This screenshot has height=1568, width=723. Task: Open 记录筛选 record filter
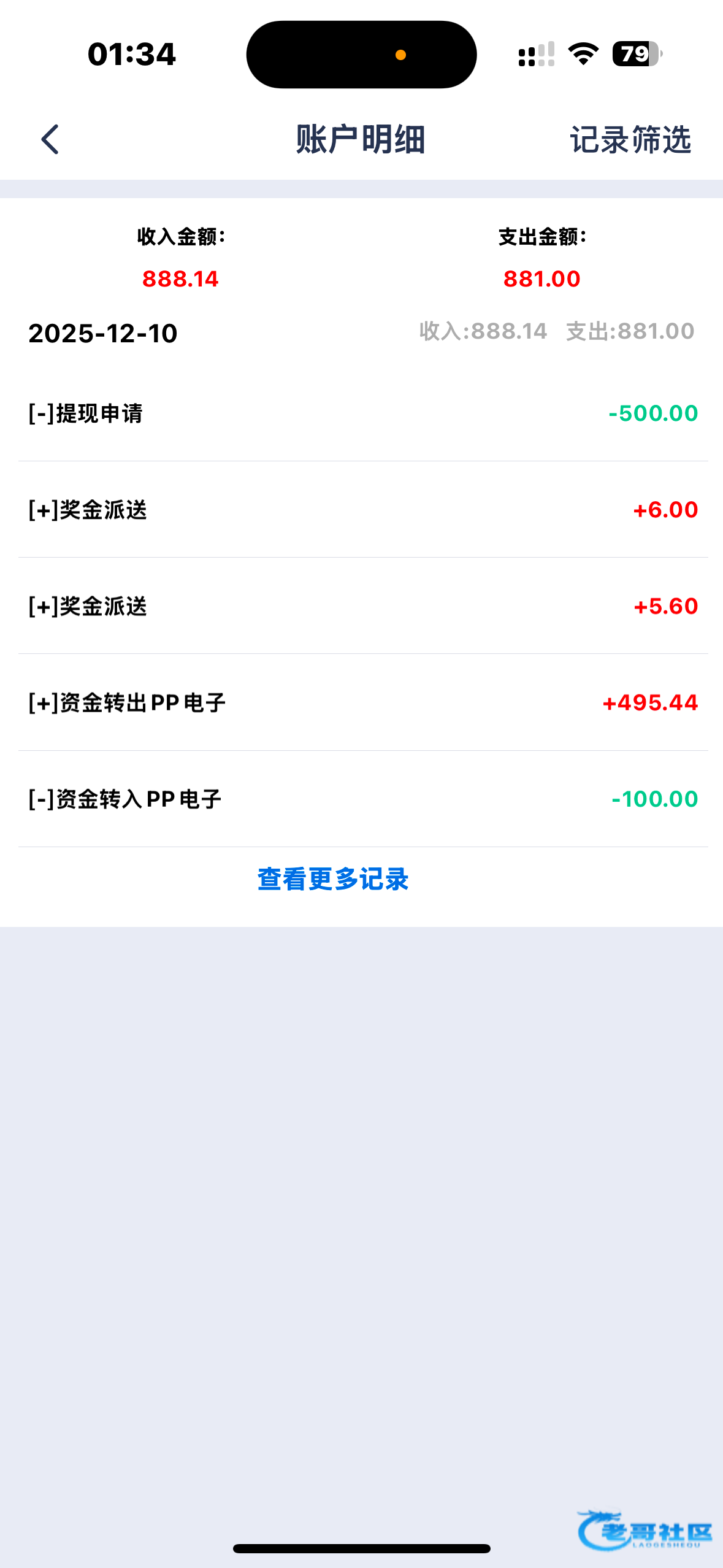point(630,140)
